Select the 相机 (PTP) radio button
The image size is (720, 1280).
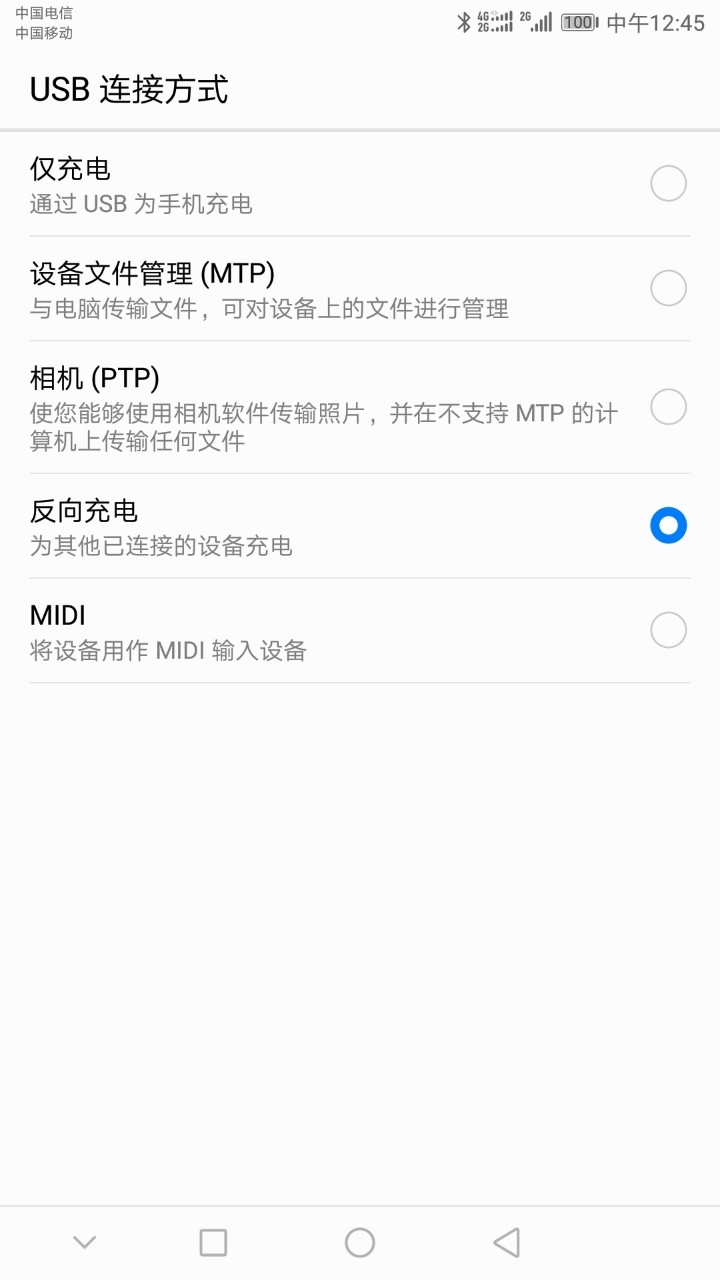668,408
